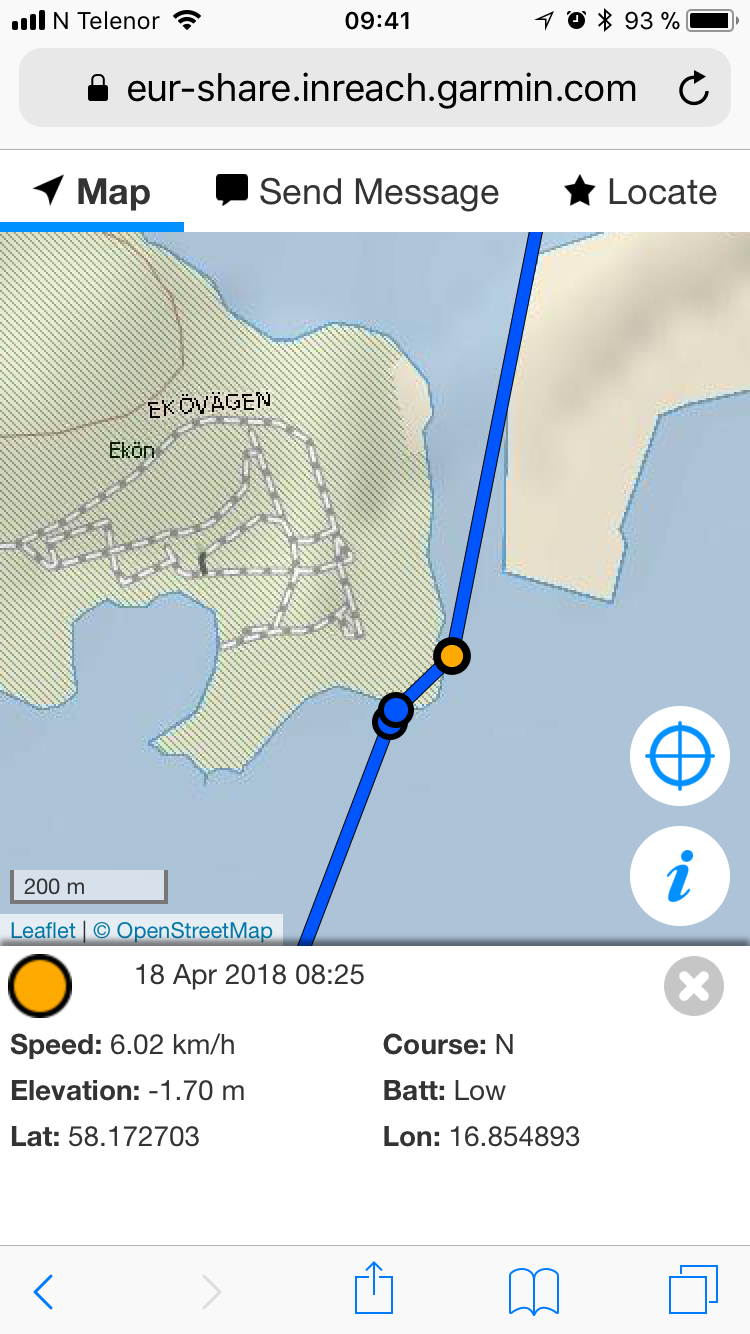Open the map info button
This screenshot has width=750, height=1334.
[680, 876]
